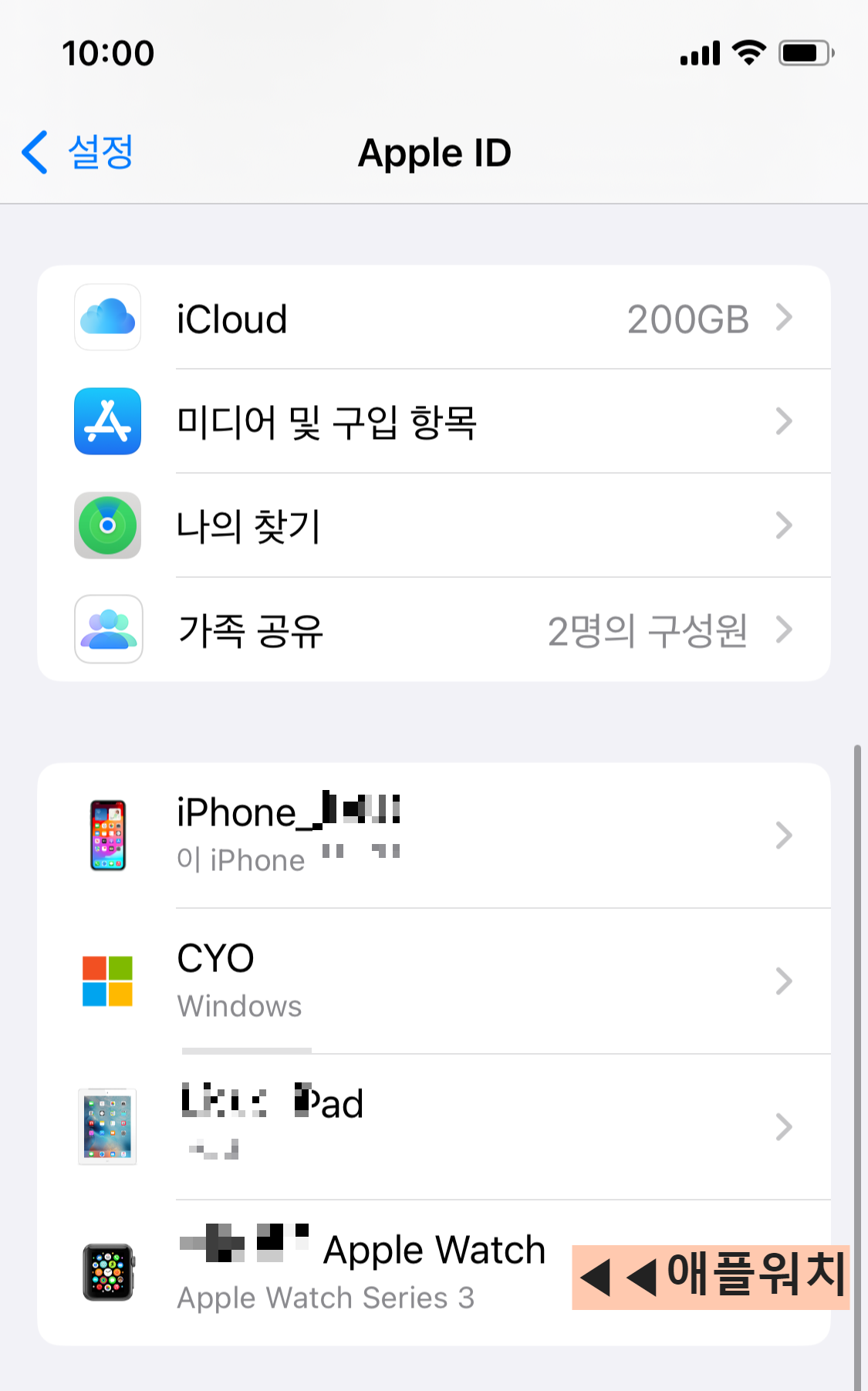Open the 나의 찾기 settings row

point(432,525)
